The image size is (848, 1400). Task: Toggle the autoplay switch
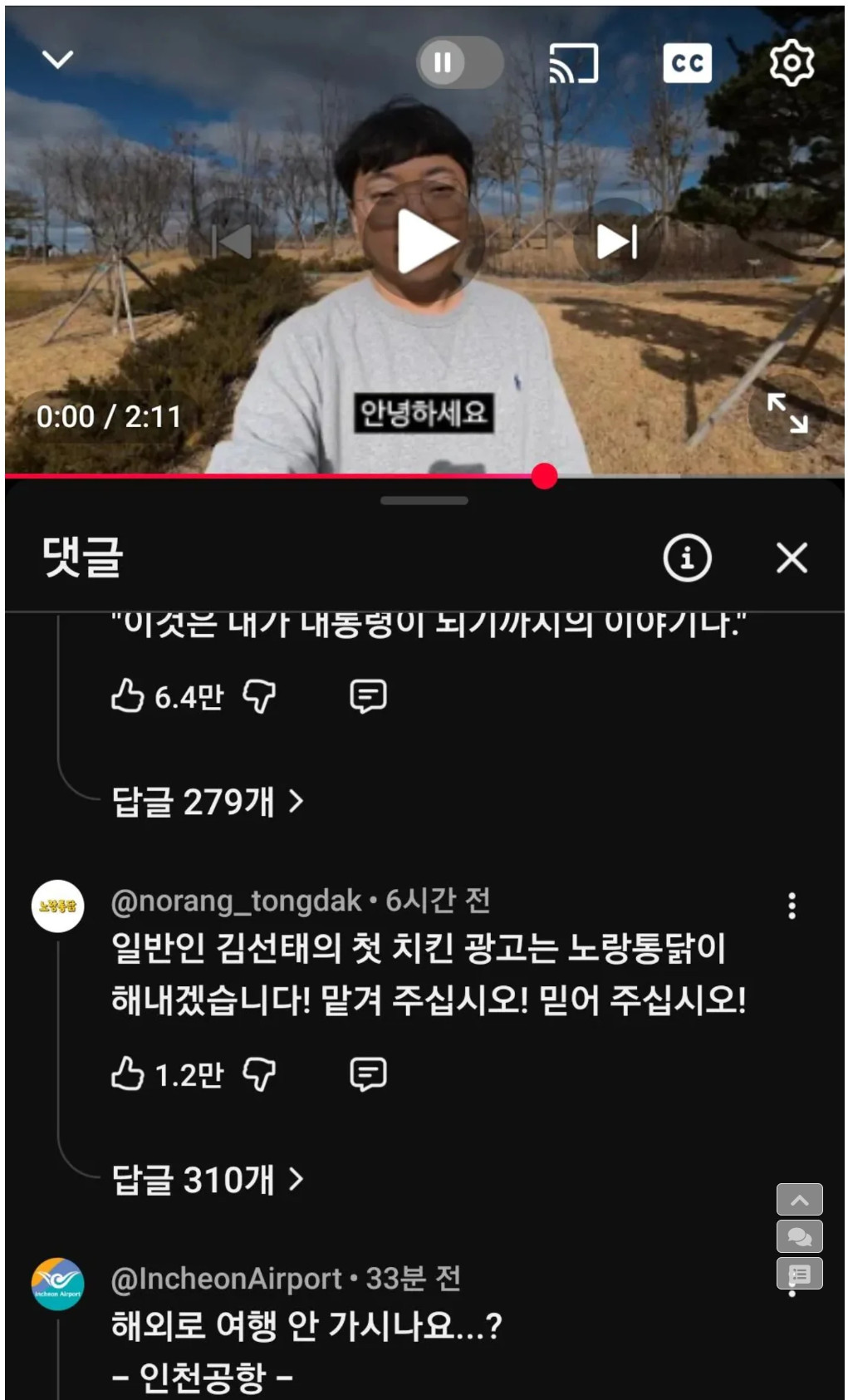tap(459, 62)
